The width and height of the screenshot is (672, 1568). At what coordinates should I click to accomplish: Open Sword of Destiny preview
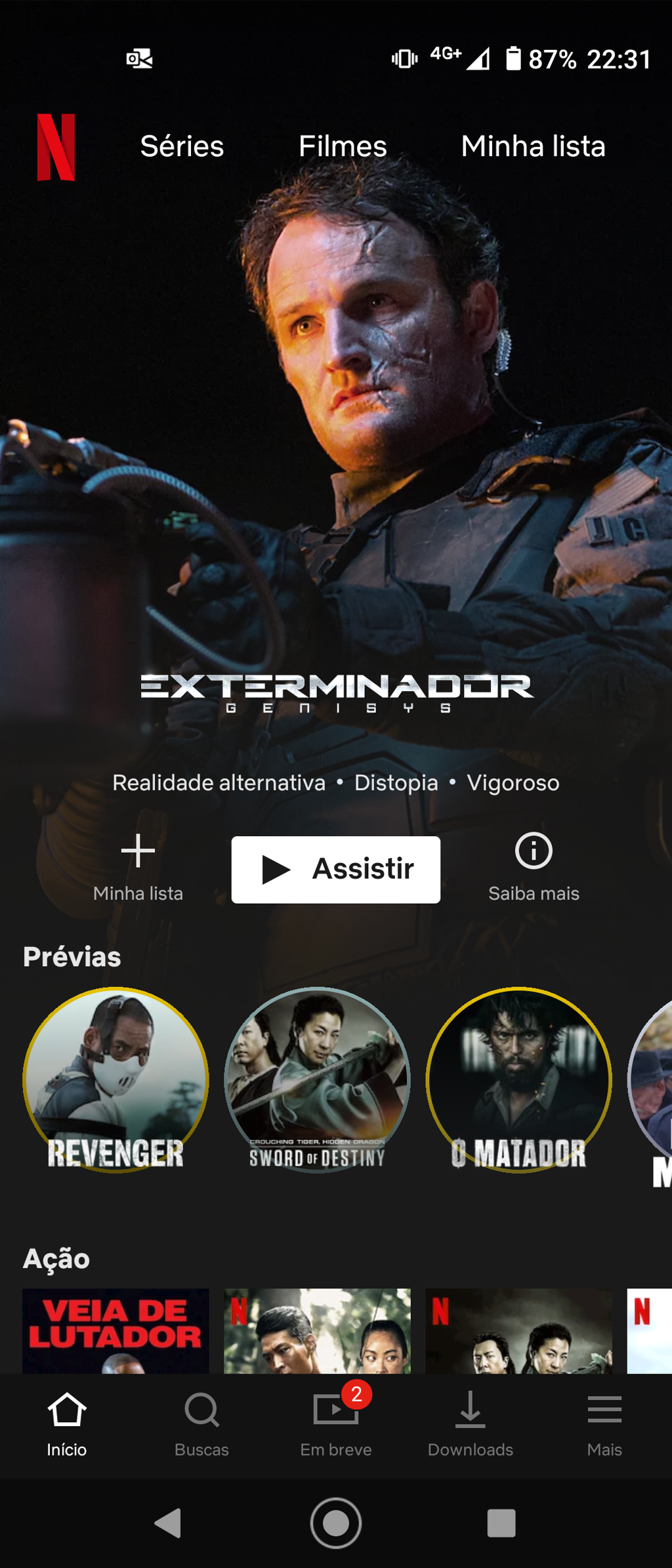click(x=318, y=1080)
